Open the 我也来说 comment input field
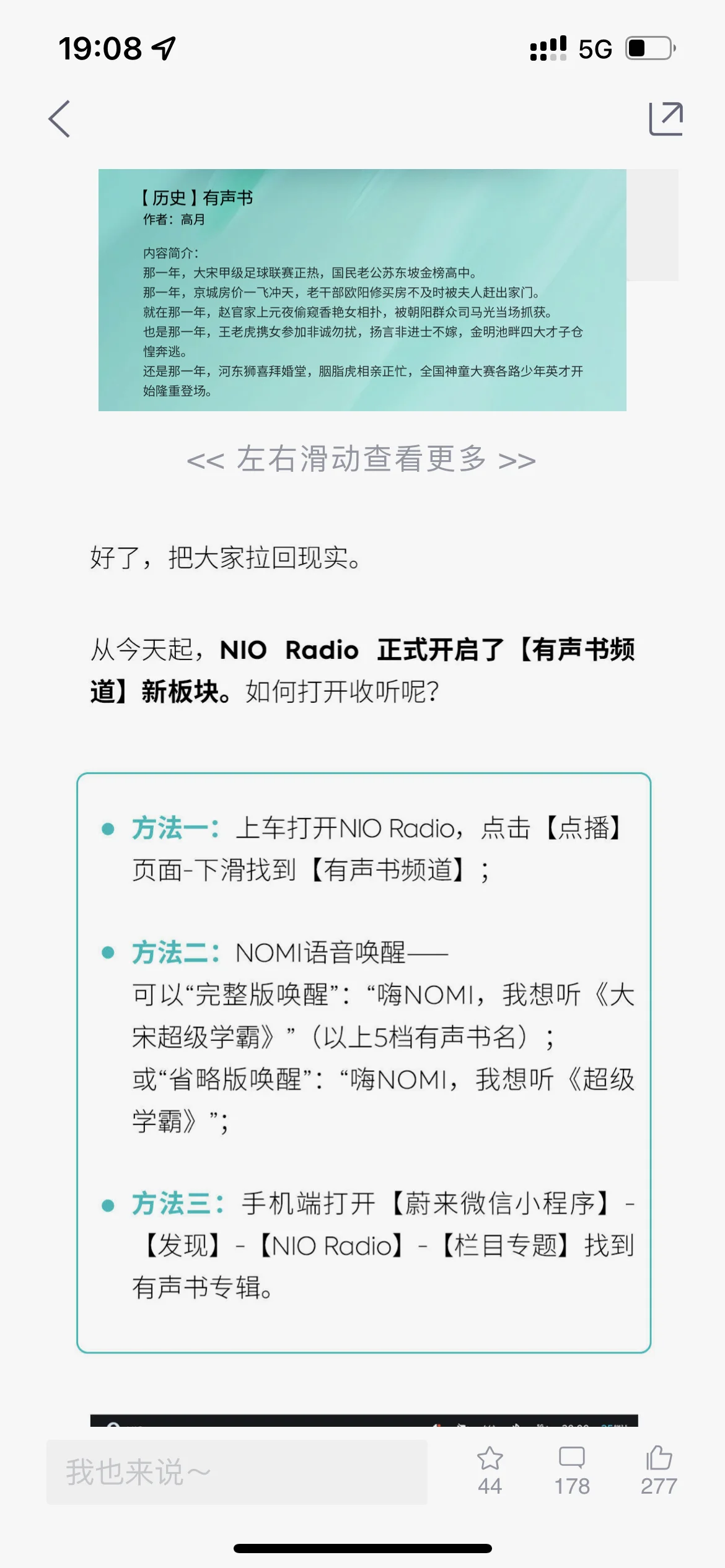Image resolution: width=725 pixels, height=1568 pixels. point(237,1472)
